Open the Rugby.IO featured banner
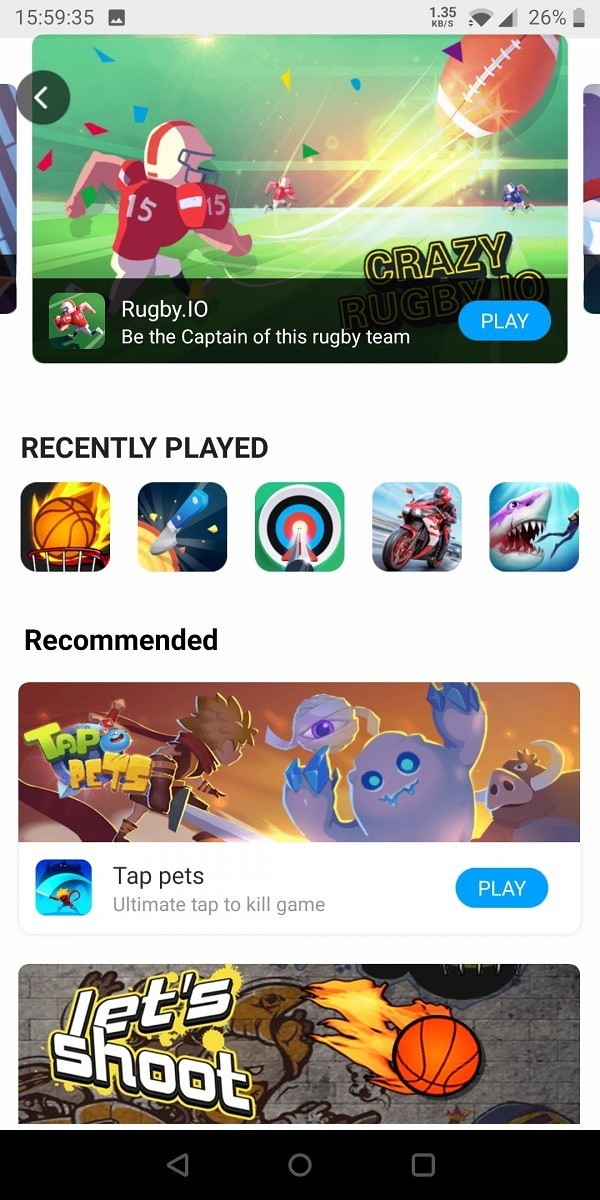 coord(300,170)
